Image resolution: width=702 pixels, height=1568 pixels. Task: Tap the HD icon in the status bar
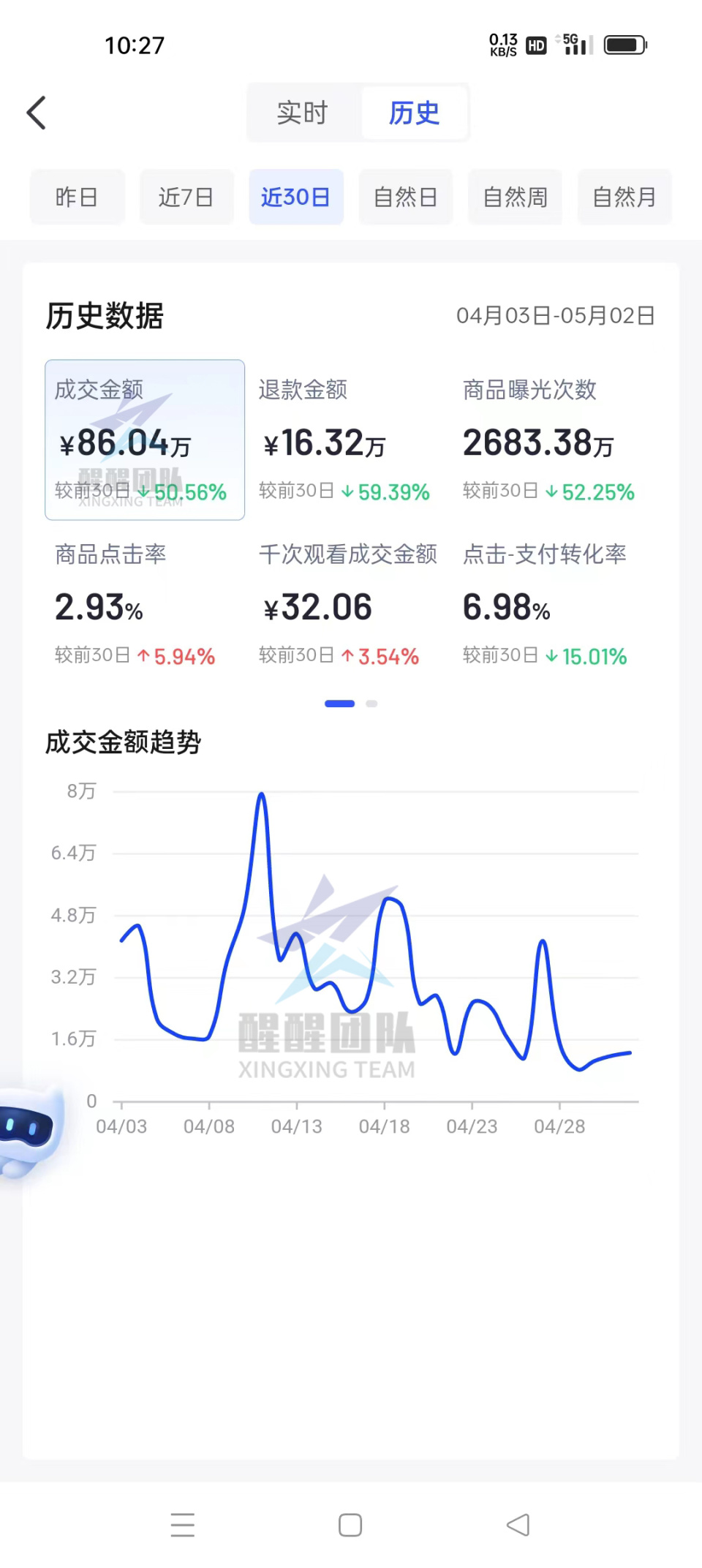pos(535,45)
